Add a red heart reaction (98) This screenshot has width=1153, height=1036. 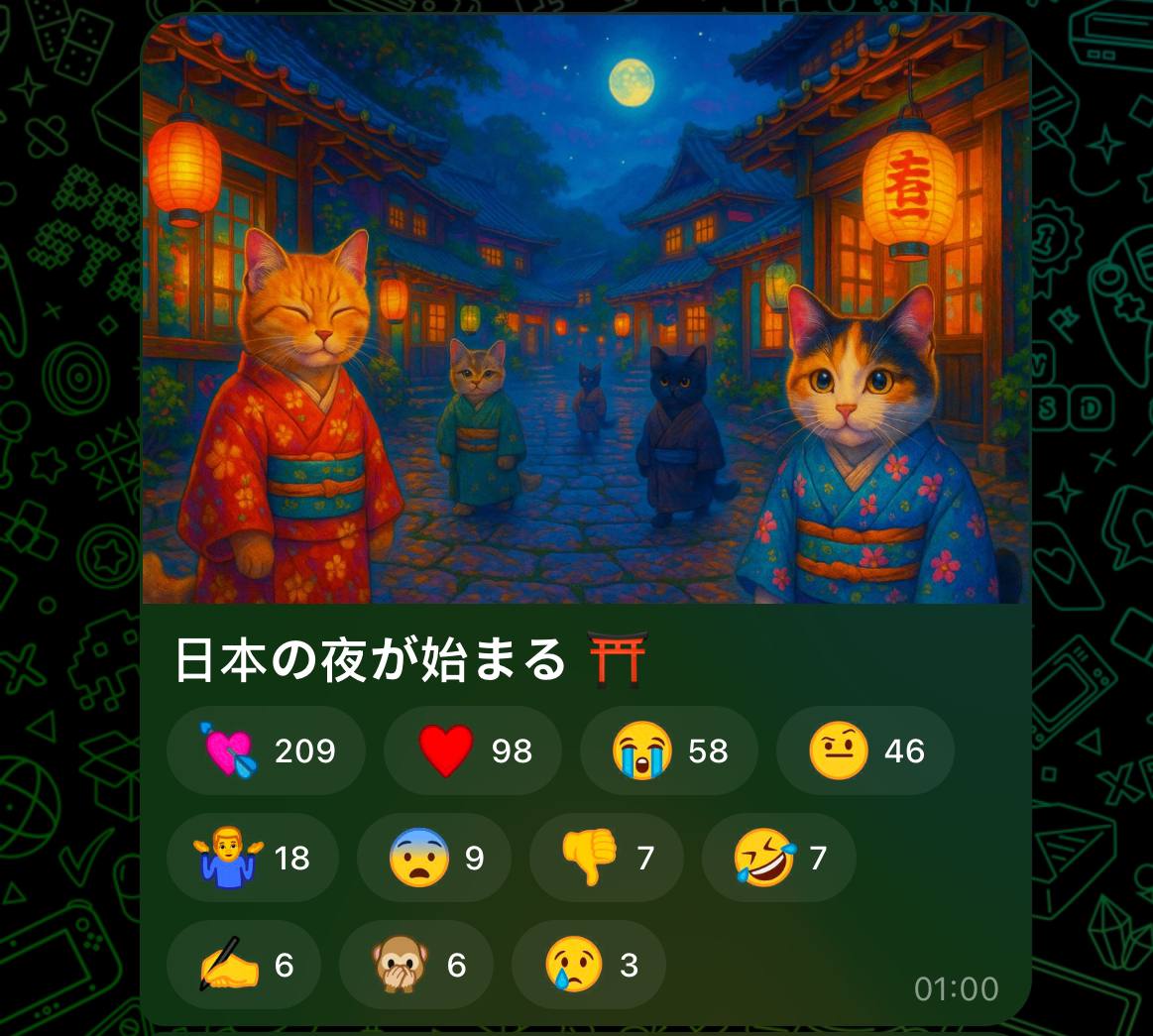473,751
